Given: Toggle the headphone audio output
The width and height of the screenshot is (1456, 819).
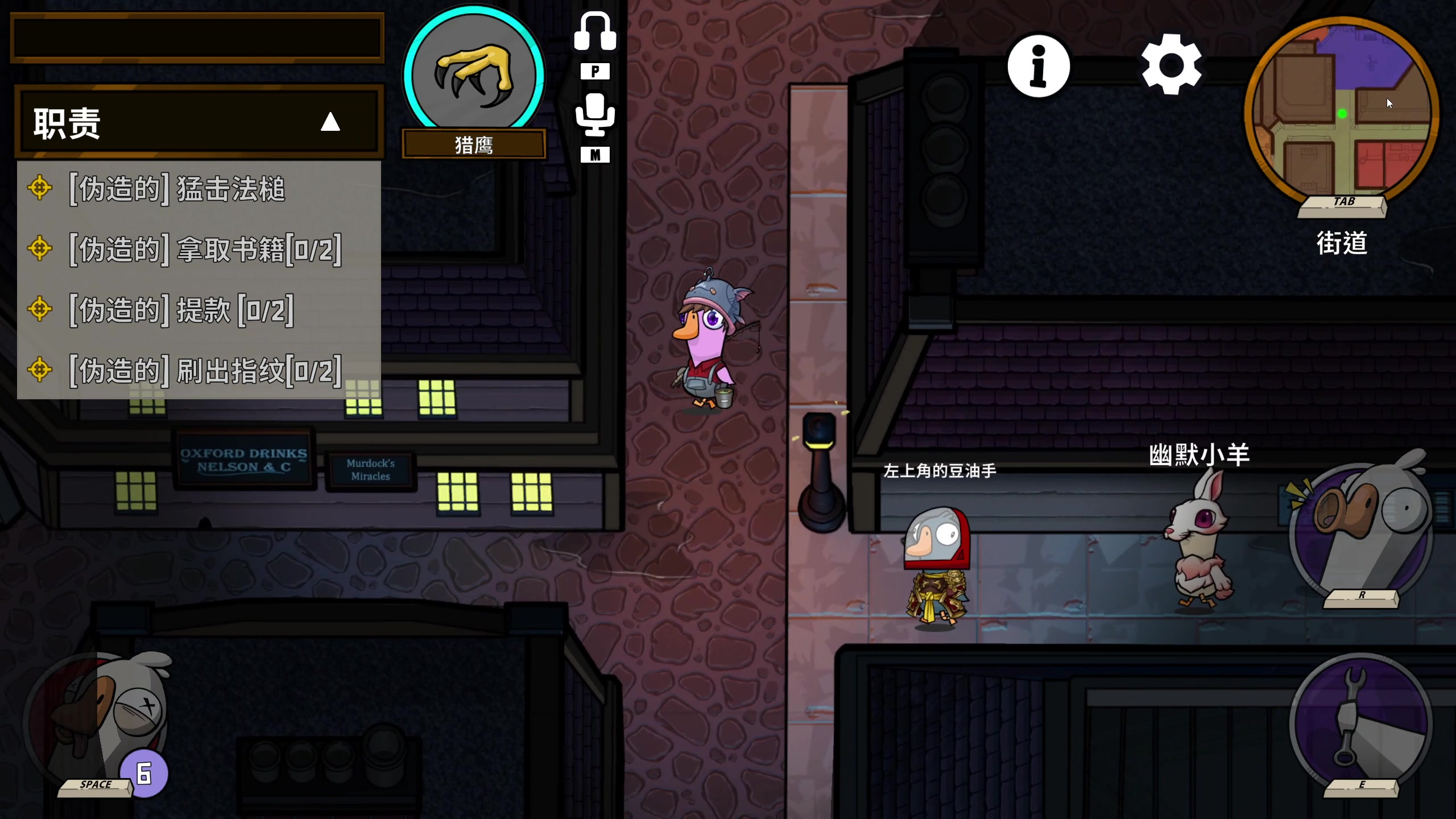Looking at the screenshot, I should click(595, 32).
